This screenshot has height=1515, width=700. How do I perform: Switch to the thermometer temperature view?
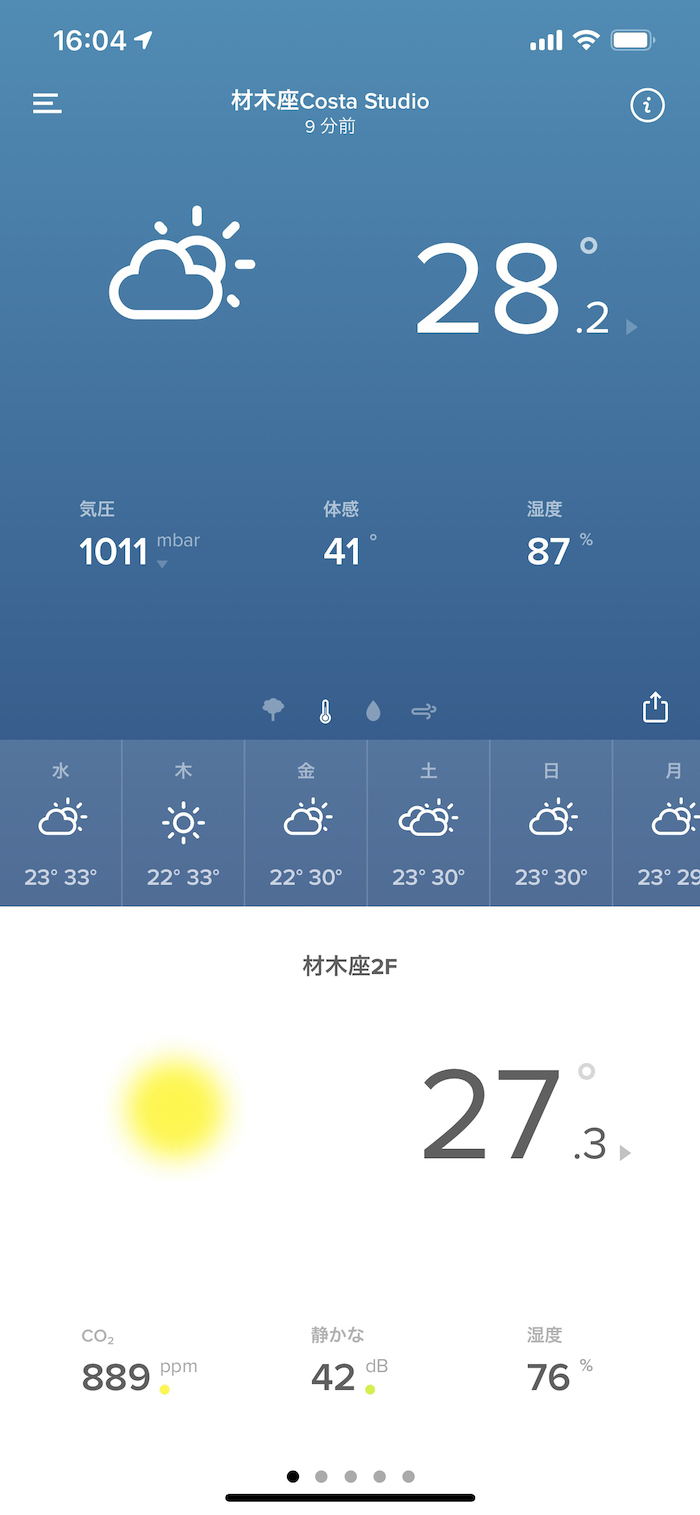(325, 711)
